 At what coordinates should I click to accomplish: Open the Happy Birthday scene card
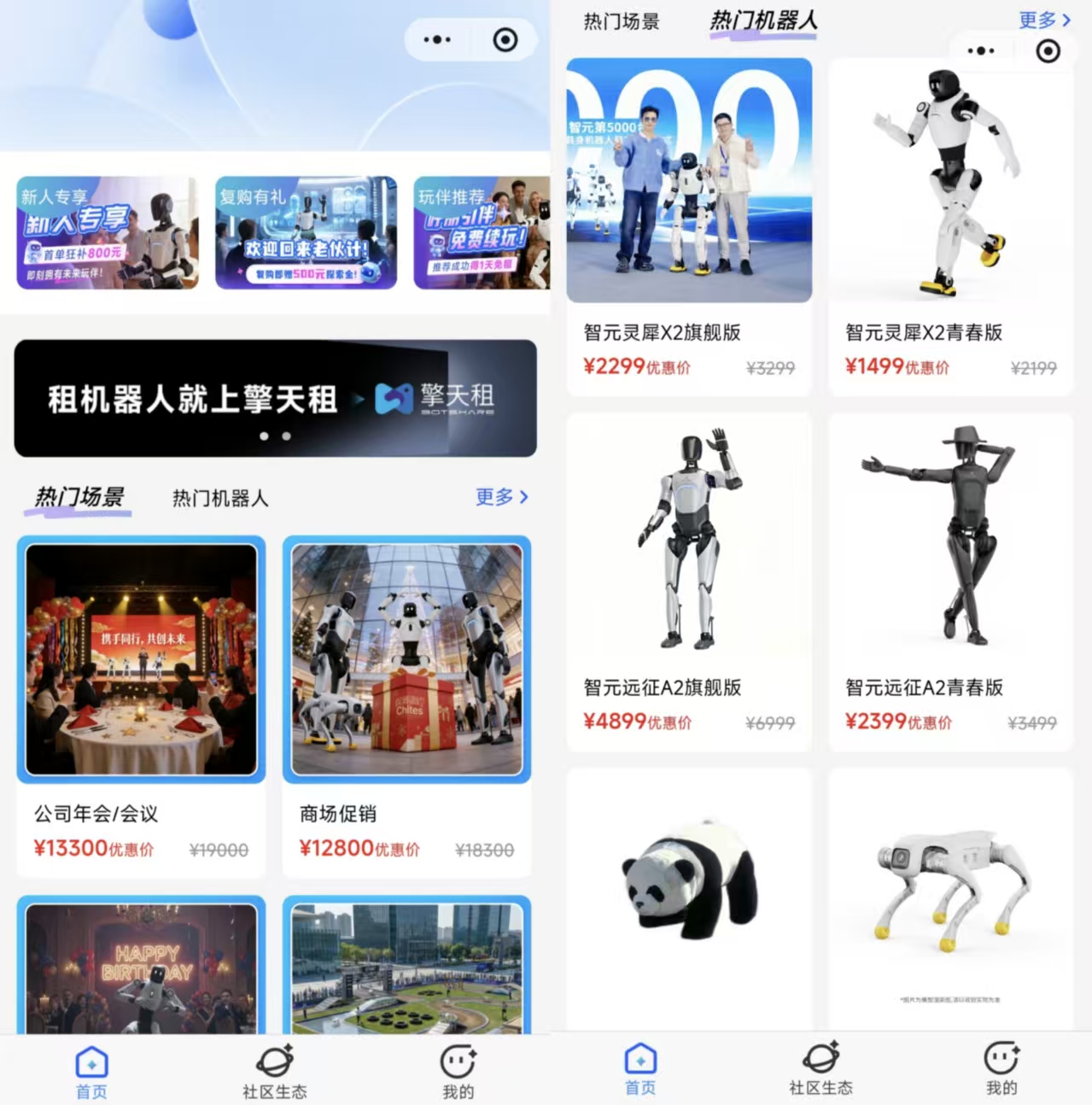pos(141,965)
